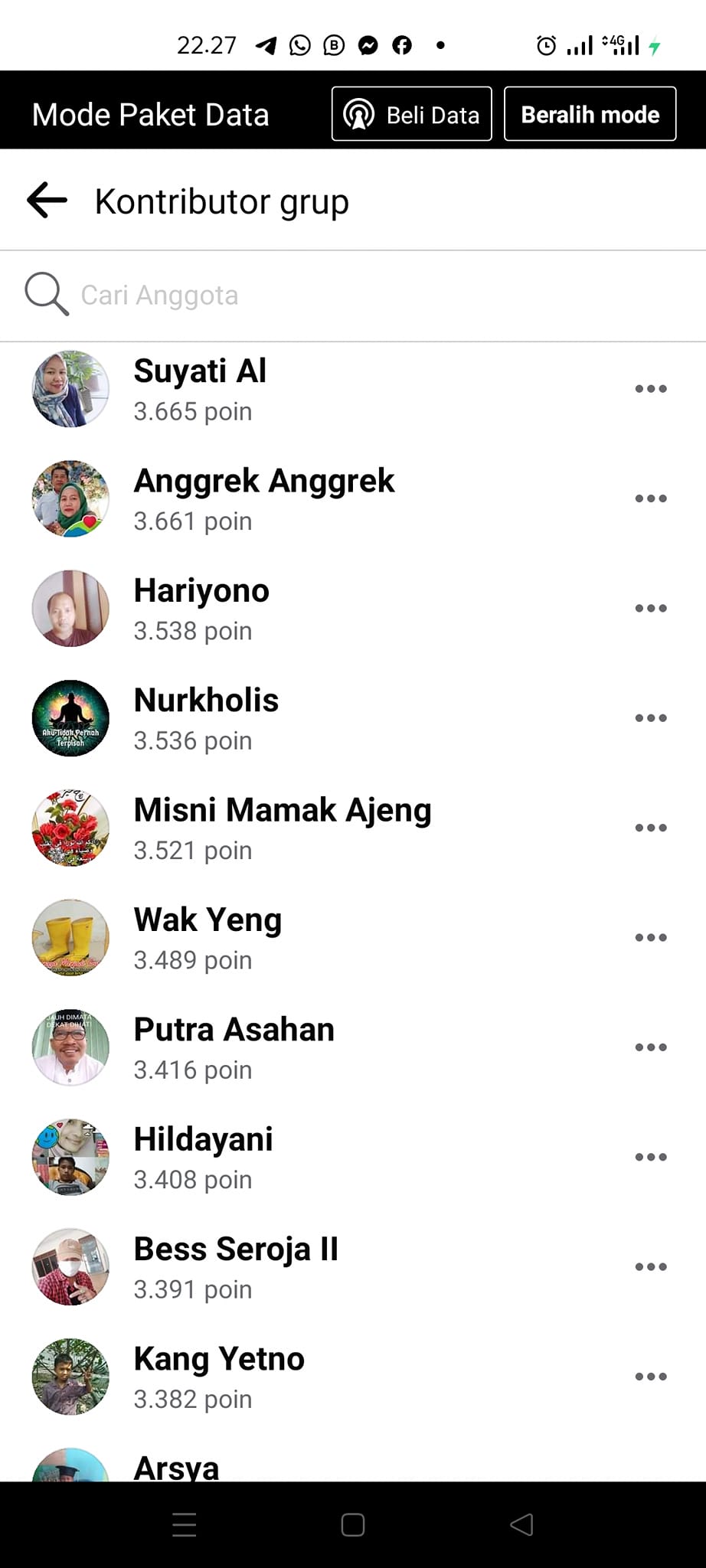Open more options for Putra Asahan

651,1047
